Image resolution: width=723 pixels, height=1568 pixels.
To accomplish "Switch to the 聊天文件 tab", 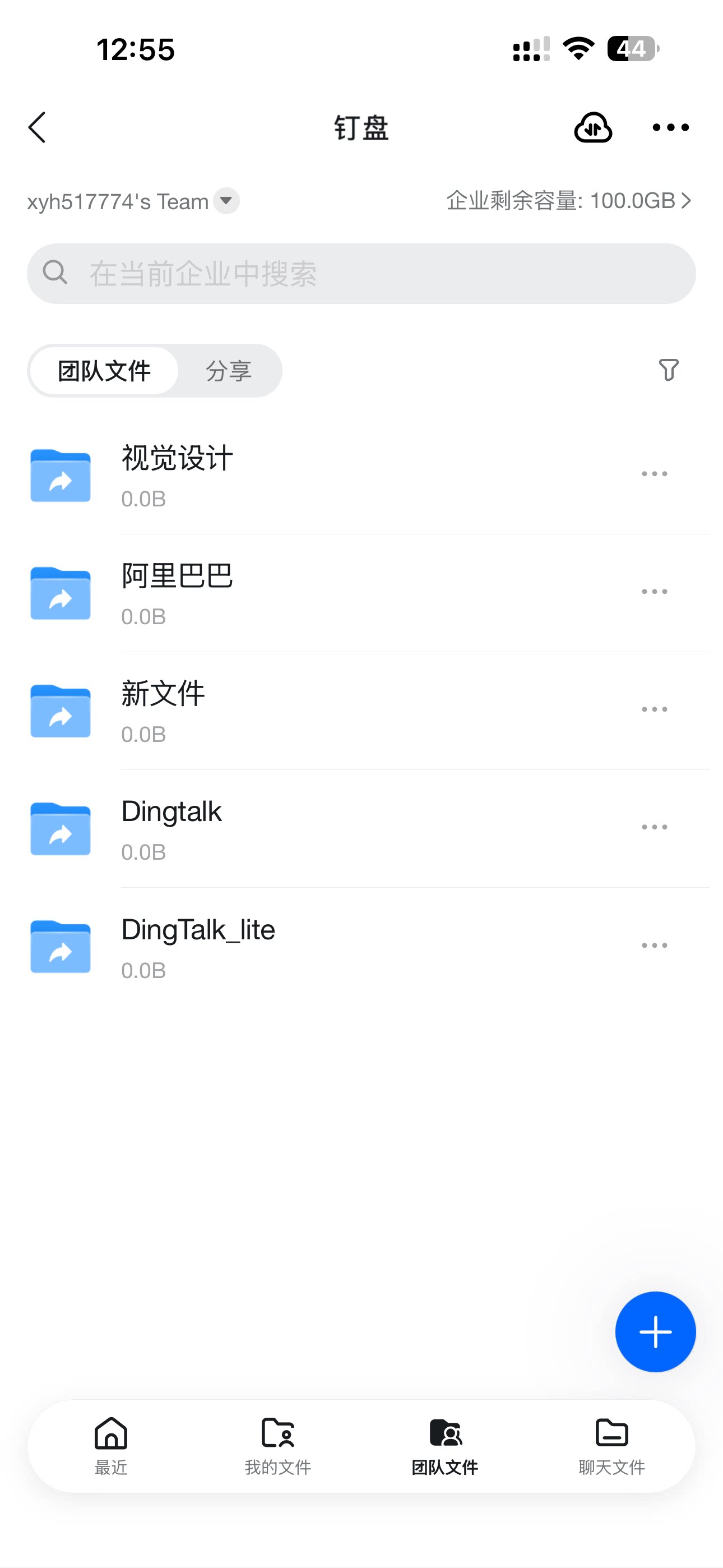I will coord(611,1446).
